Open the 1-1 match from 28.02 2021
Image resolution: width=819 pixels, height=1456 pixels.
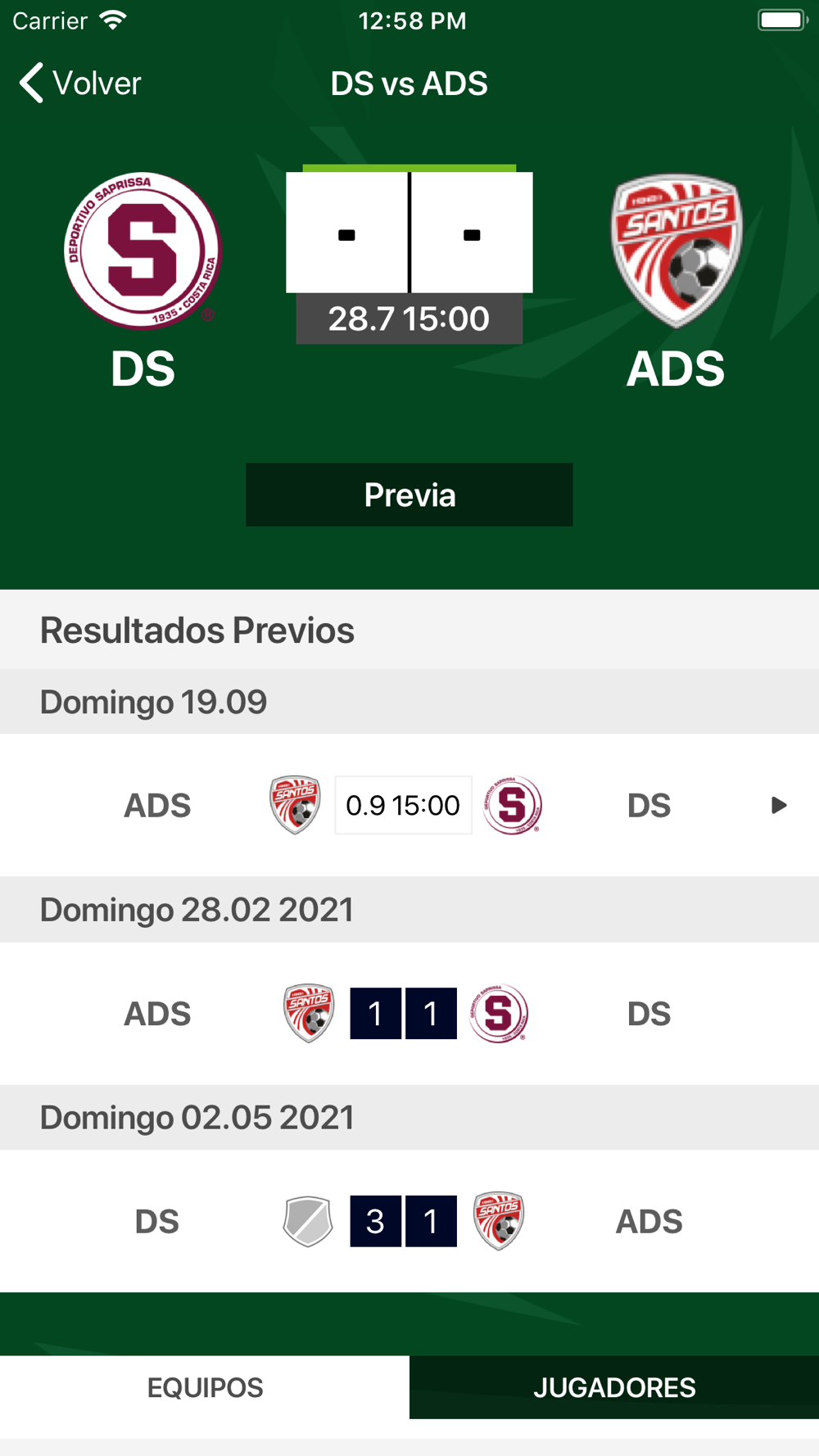coord(409,1014)
